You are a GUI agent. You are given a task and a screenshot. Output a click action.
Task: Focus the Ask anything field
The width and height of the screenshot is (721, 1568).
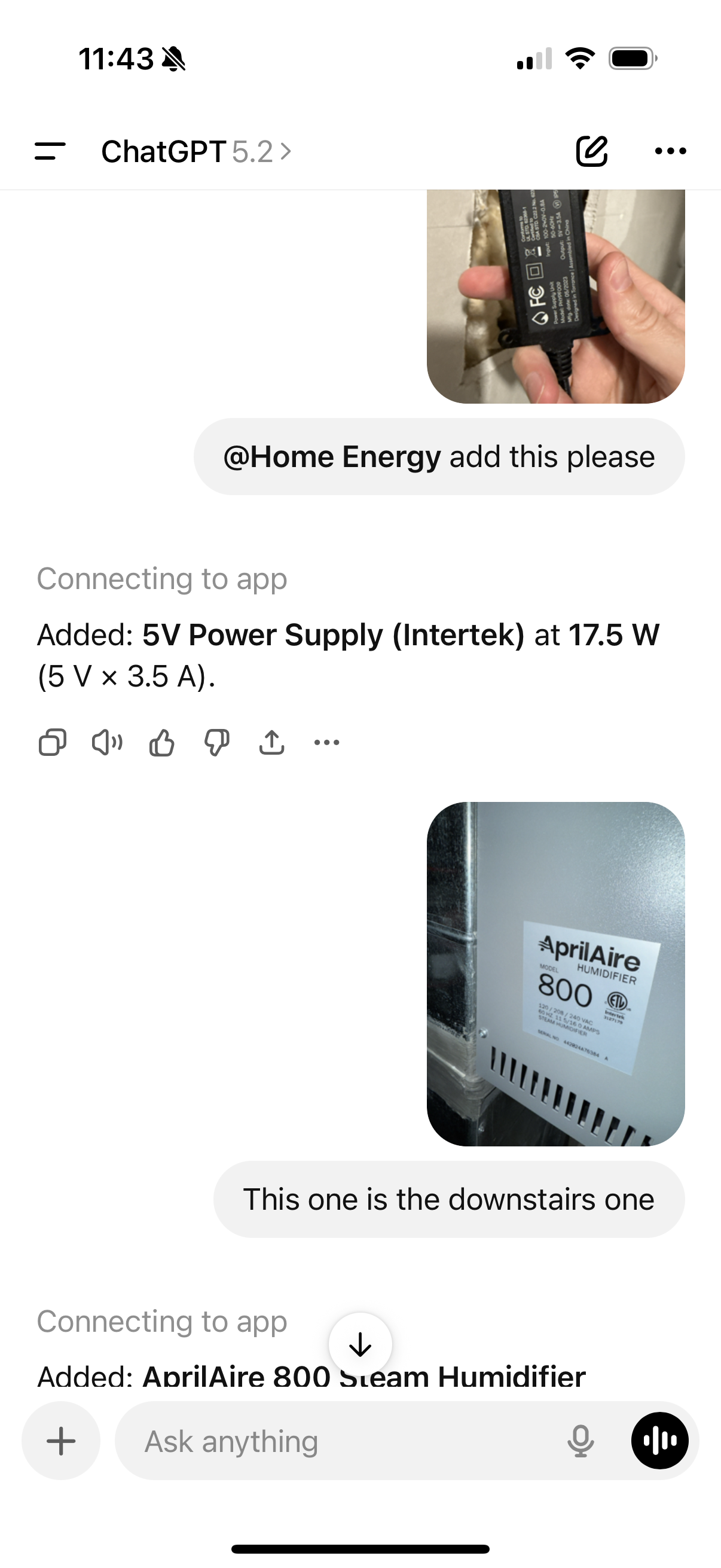341,1441
